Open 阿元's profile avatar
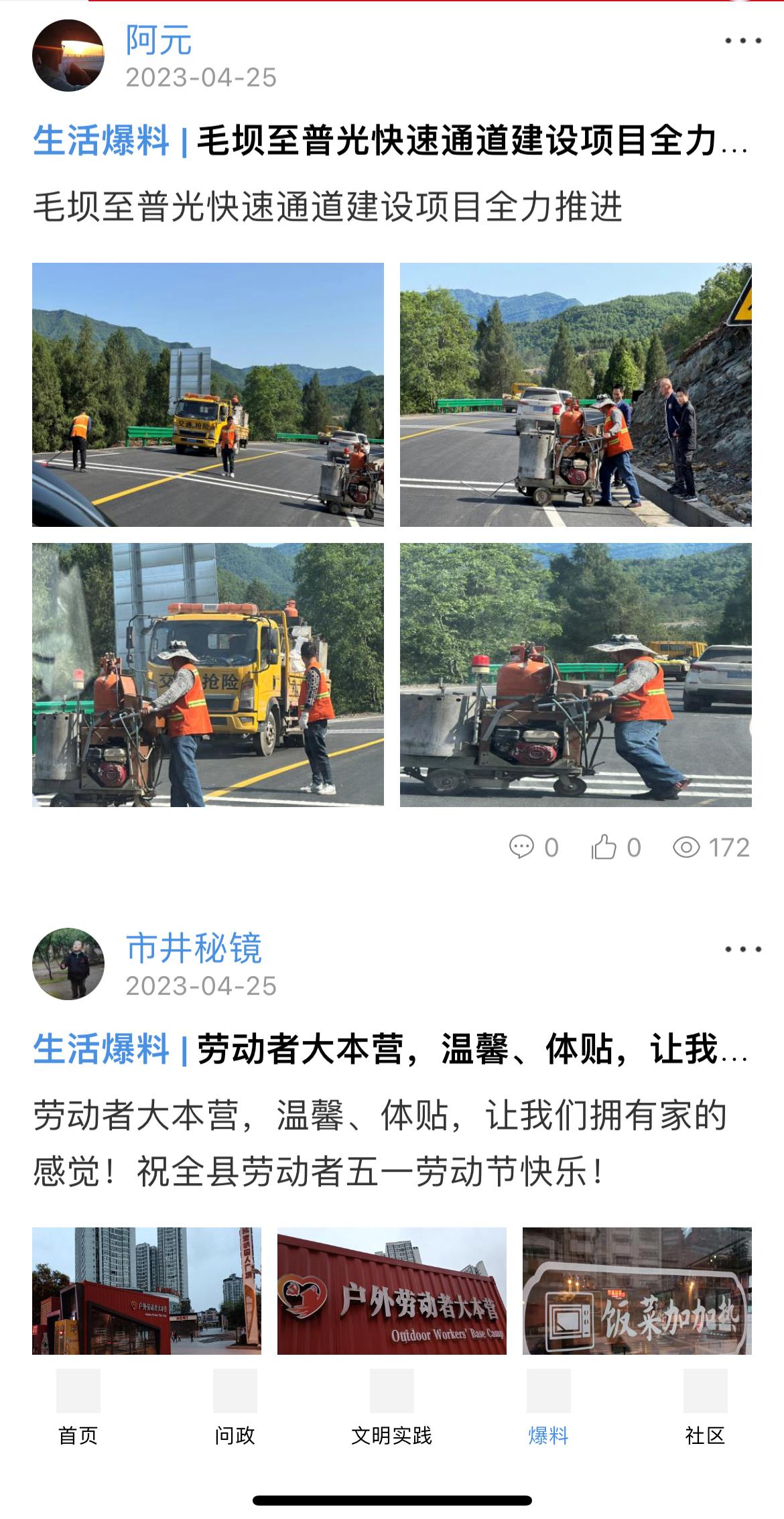784x1519 pixels. [68, 56]
